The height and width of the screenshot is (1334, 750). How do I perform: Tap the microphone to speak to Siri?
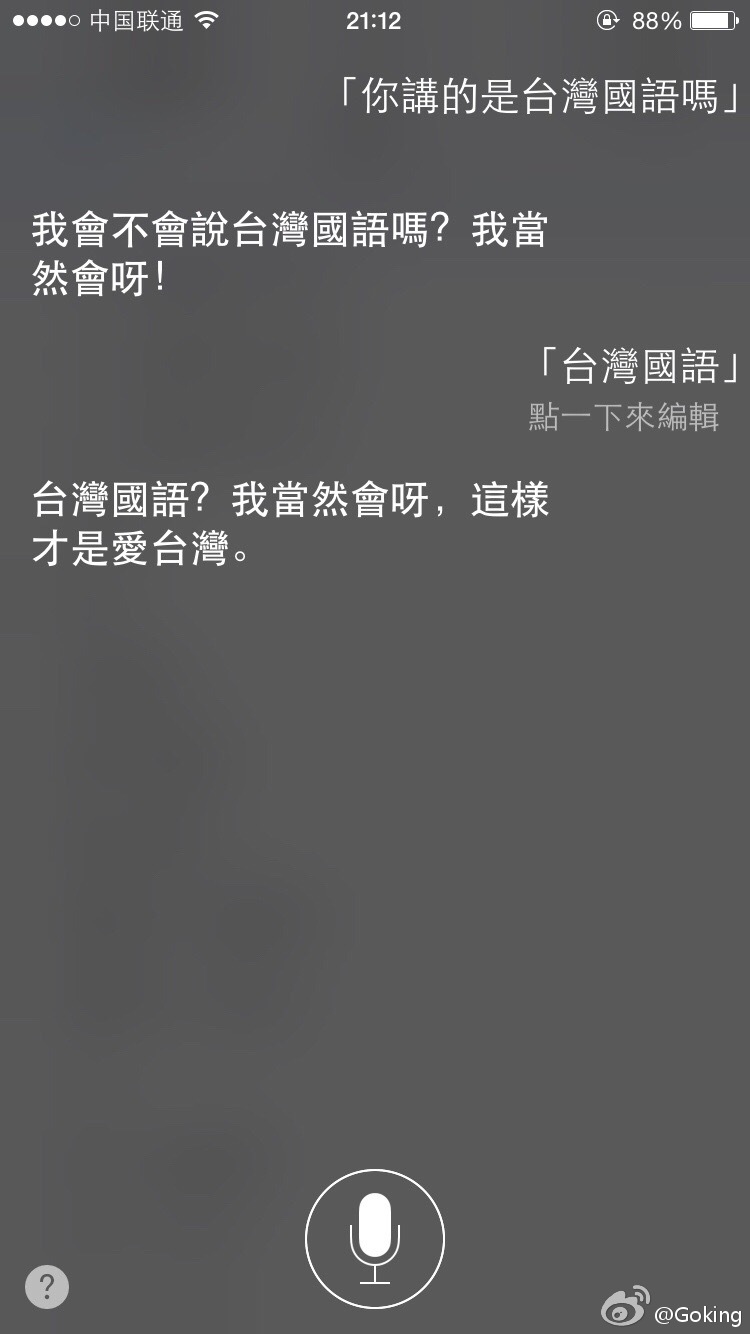point(375,1239)
